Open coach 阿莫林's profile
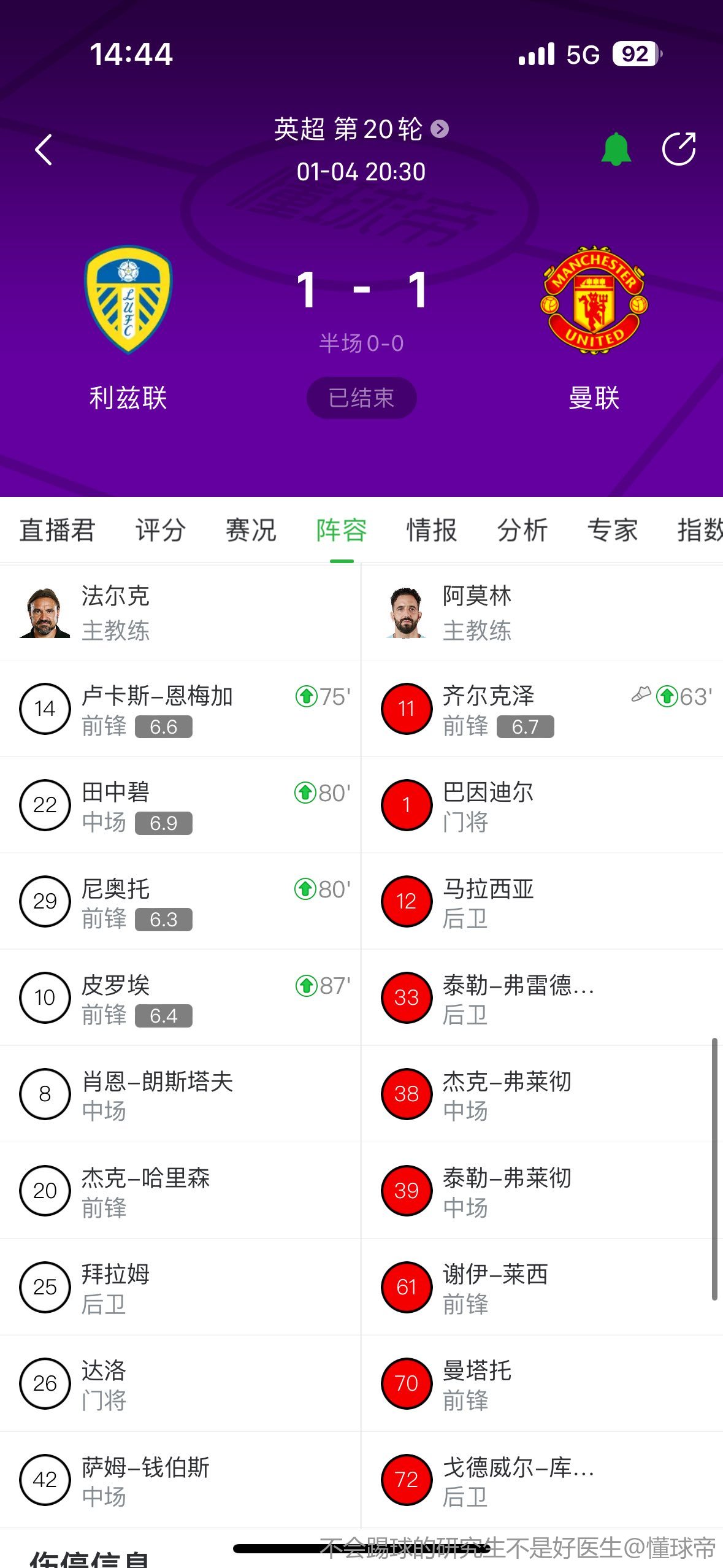Screen dimensions: 723x1568 [x=476, y=612]
